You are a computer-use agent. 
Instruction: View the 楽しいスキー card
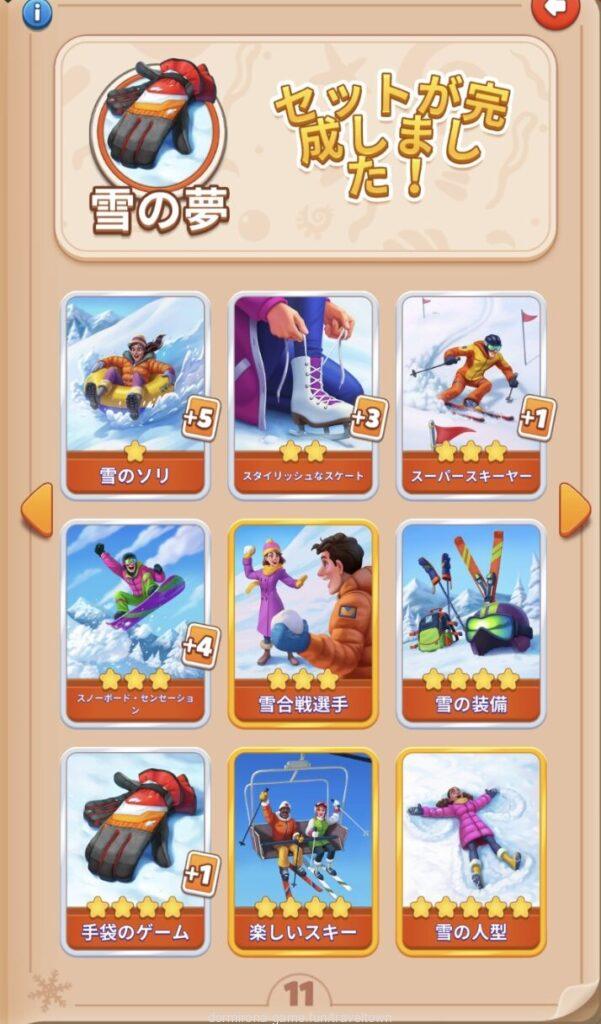tap(303, 850)
